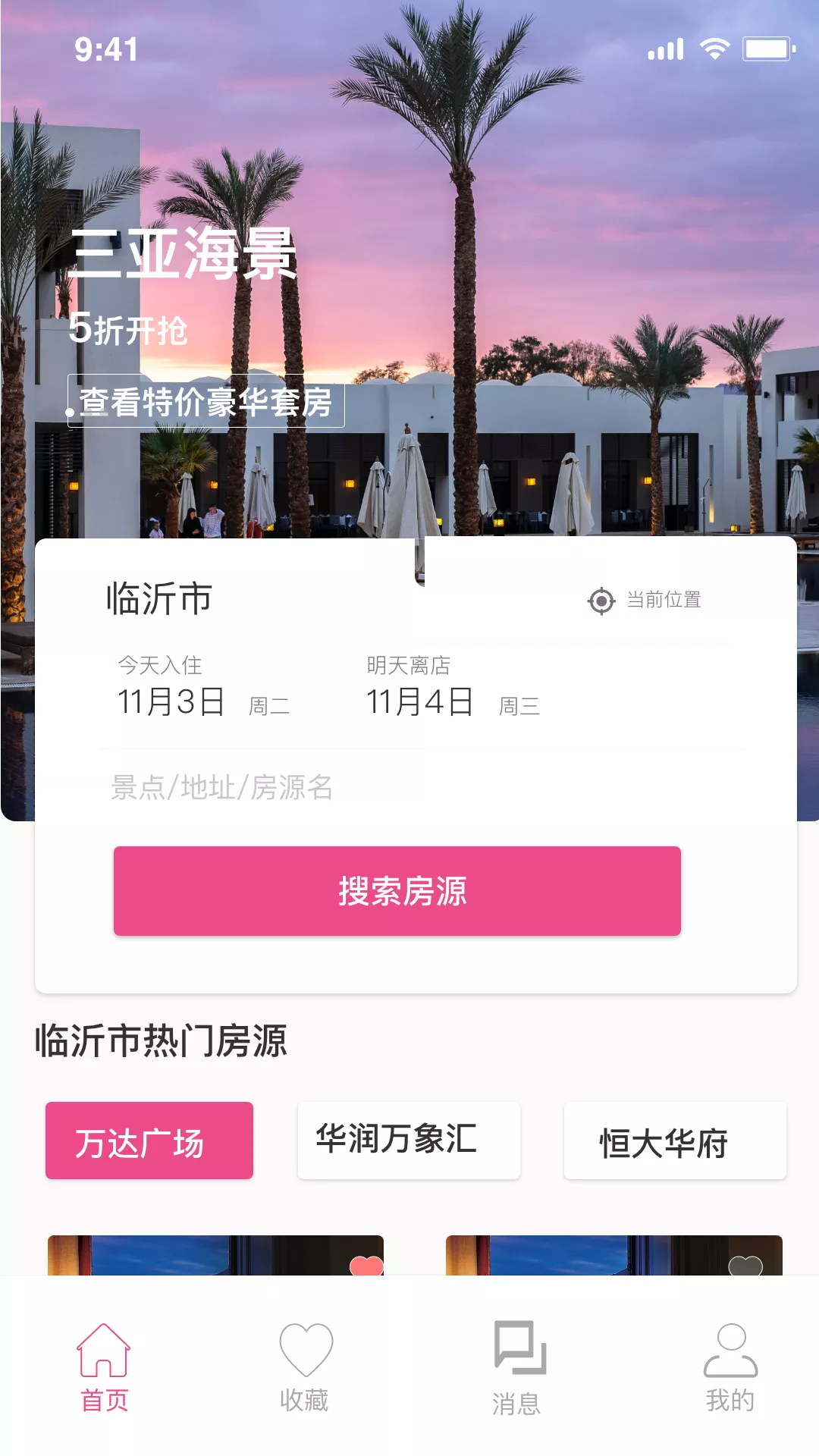This screenshot has width=819, height=1456.
Task: Use 当前位置 to locate me
Action: (645, 600)
